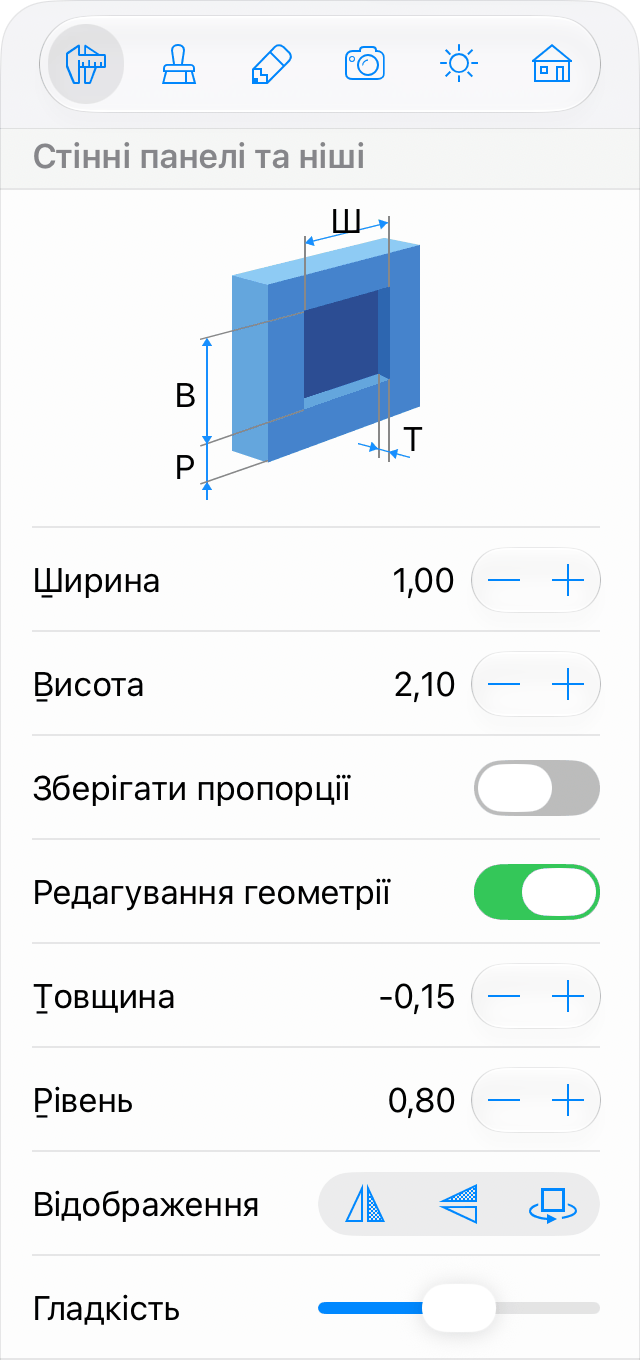Rotate object in Відображення

(553, 1204)
